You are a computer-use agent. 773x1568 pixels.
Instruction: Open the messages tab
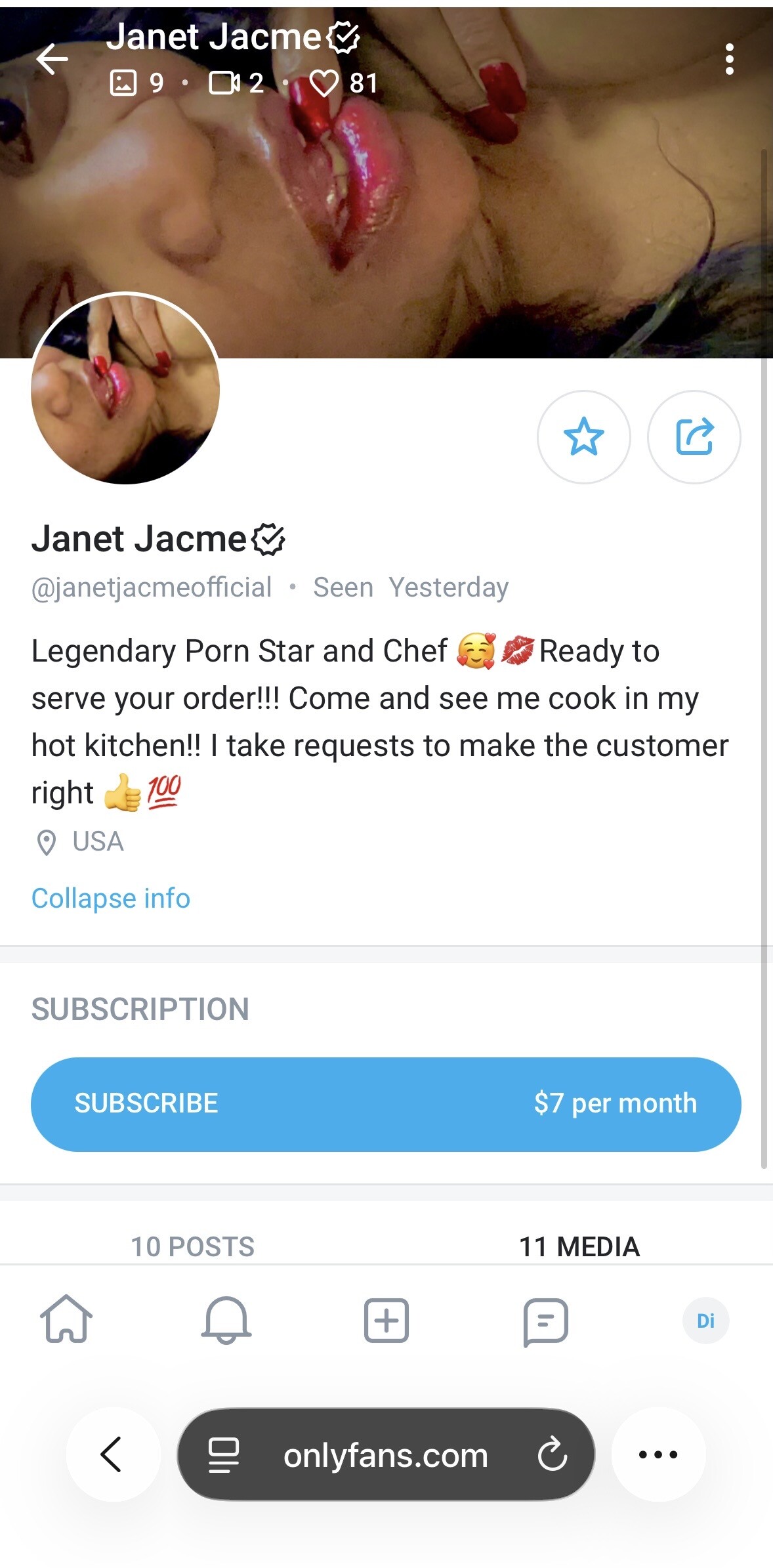pos(545,1321)
